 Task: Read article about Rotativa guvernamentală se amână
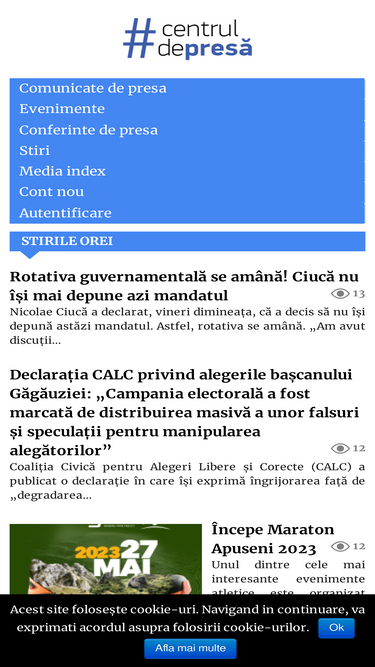(184, 285)
